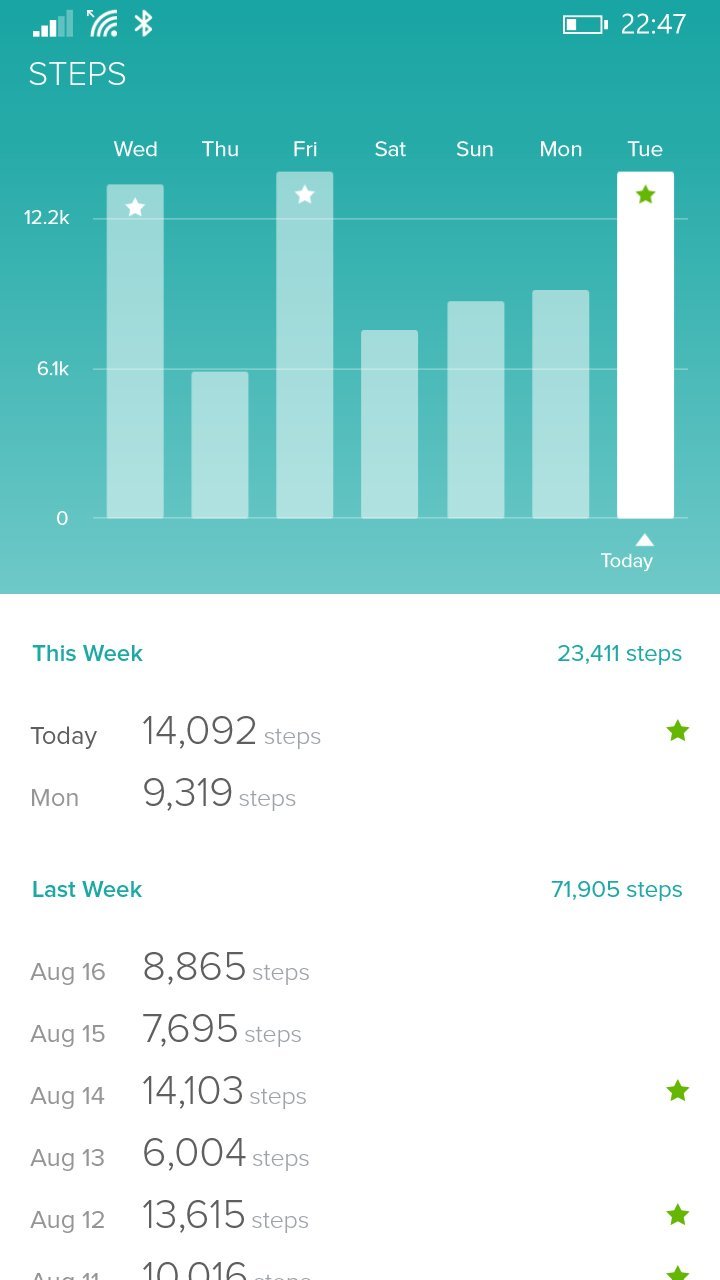Image resolution: width=720 pixels, height=1280 pixels.
Task: Select the Fri bar in the chart
Action: pyautogui.click(x=305, y=345)
